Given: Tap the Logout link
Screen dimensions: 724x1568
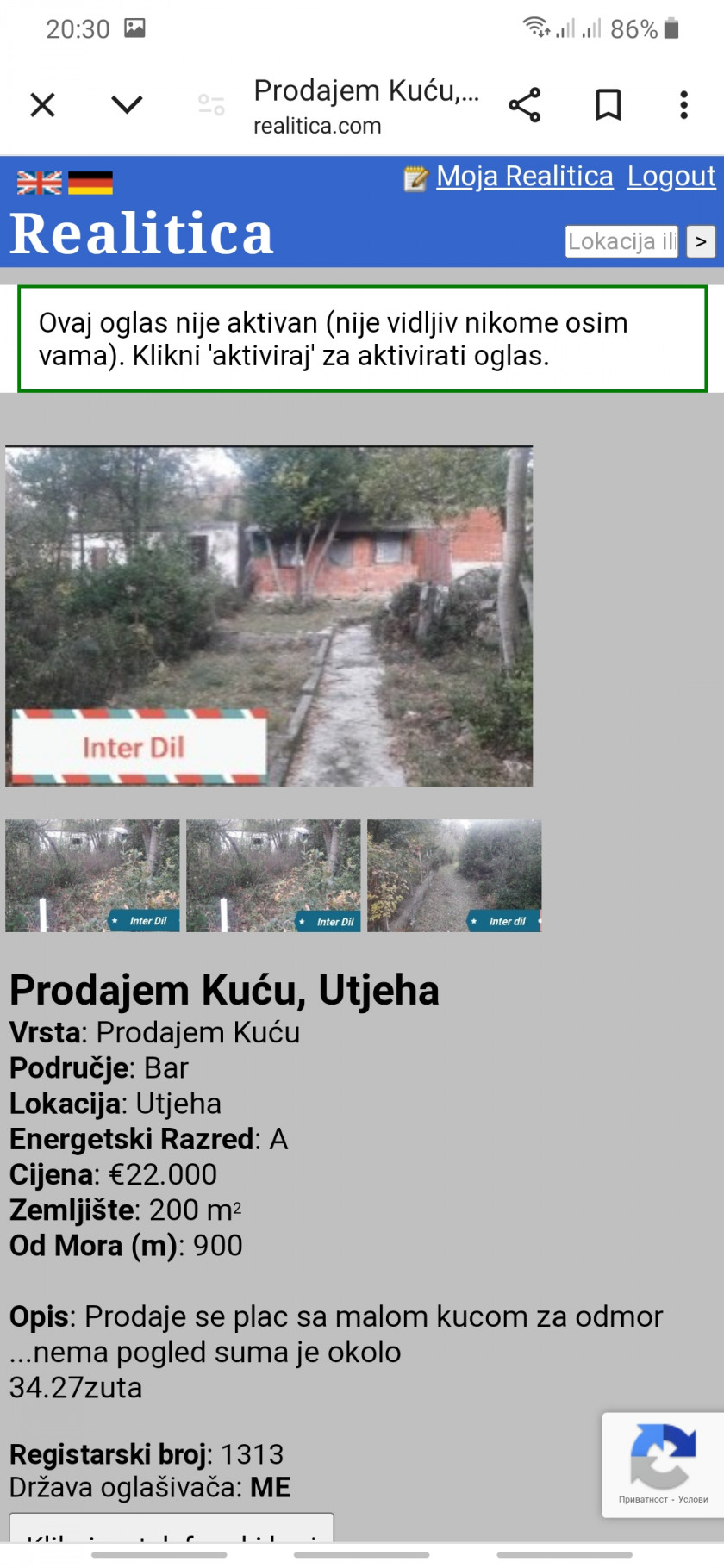Looking at the screenshot, I should tap(671, 177).
